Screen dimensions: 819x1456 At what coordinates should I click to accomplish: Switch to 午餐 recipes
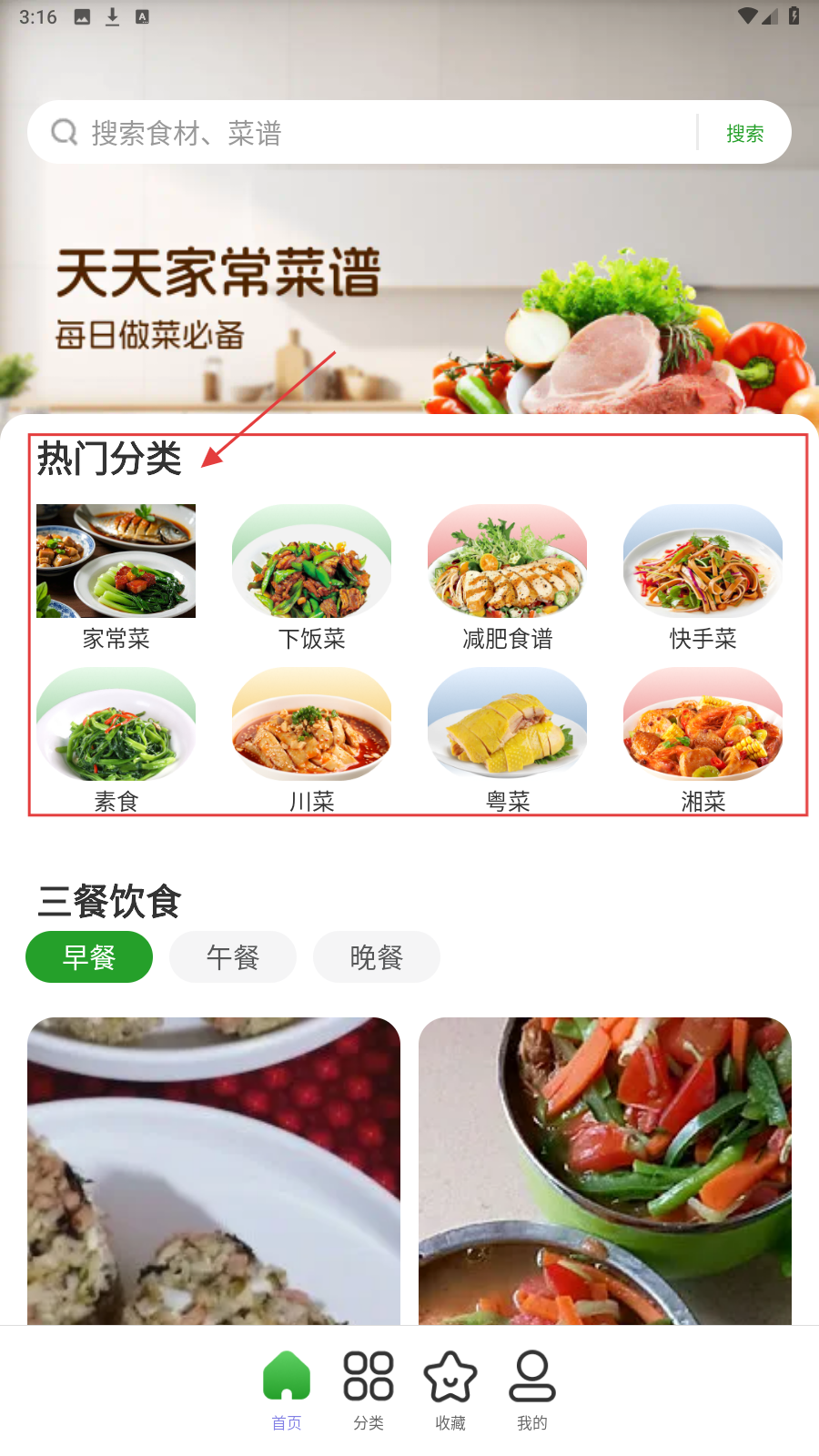[233, 957]
